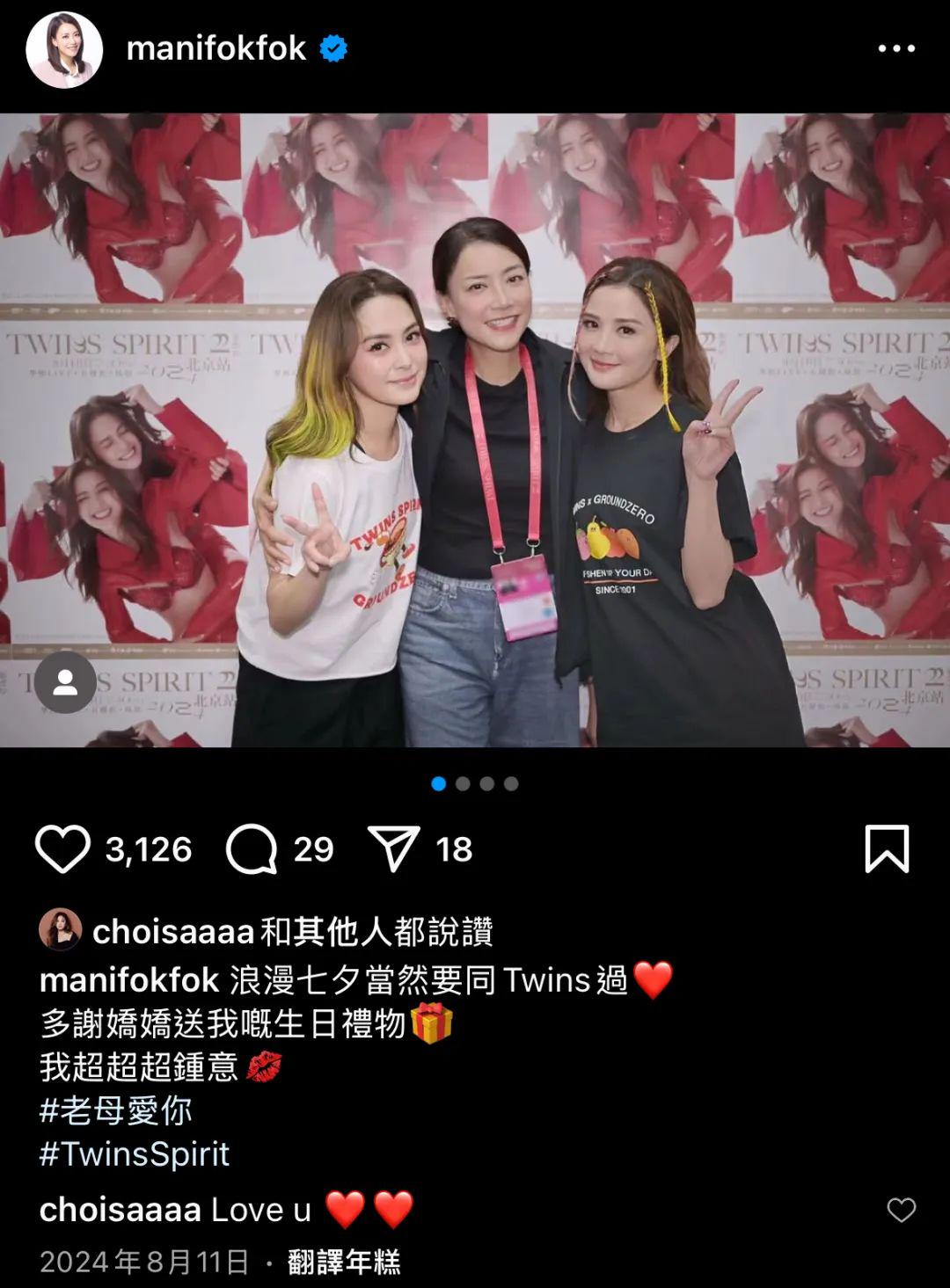This screenshot has width=950, height=1288.
Task: View who liked: choisaaaa and others
Action: coord(292,931)
